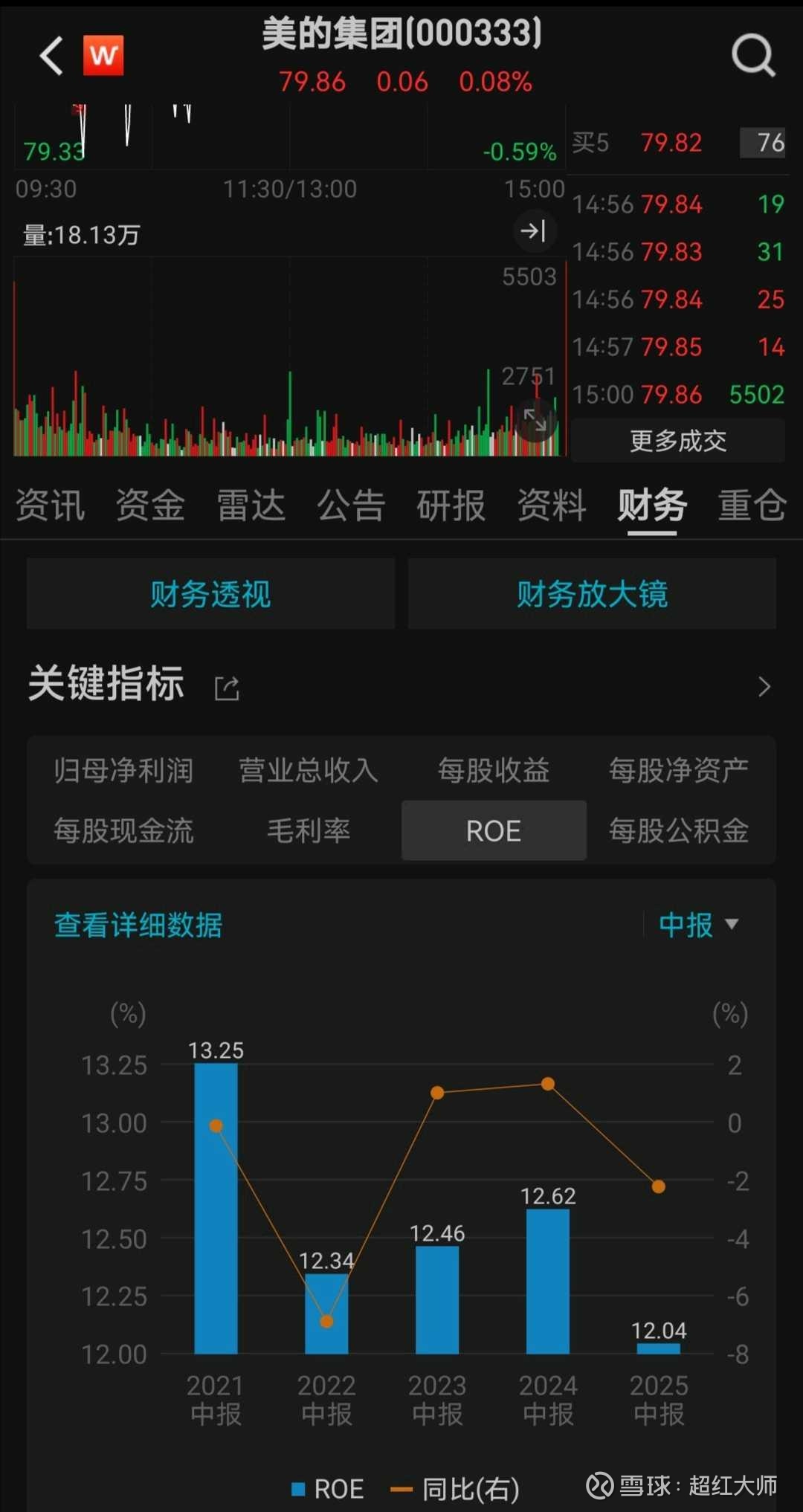Screen dimensions: 803x1512
Task: Show the 营业总收入 indicator
Action: pyautogui.click(x=309, y=770)
